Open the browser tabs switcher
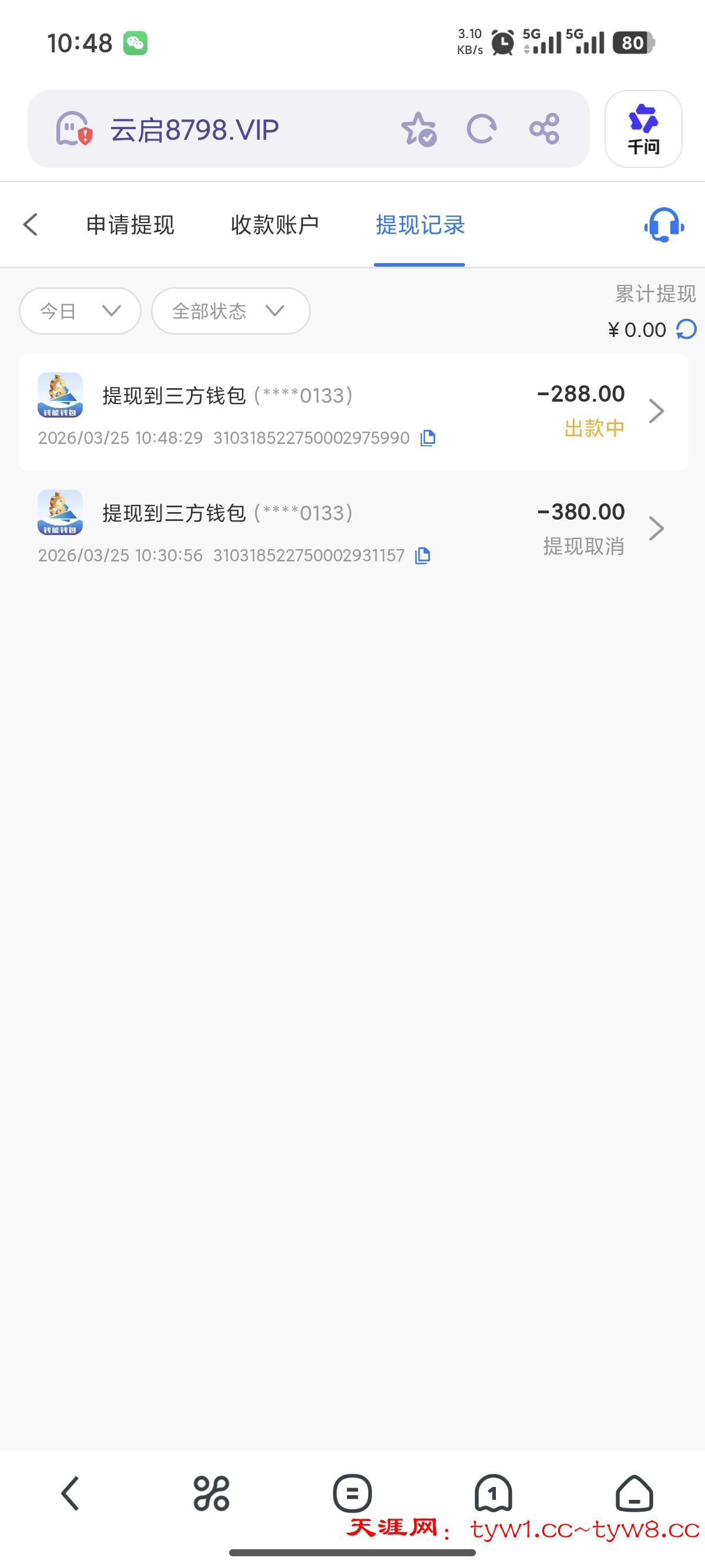Viewport: 705px width, 1568px height. point(492,1493)
